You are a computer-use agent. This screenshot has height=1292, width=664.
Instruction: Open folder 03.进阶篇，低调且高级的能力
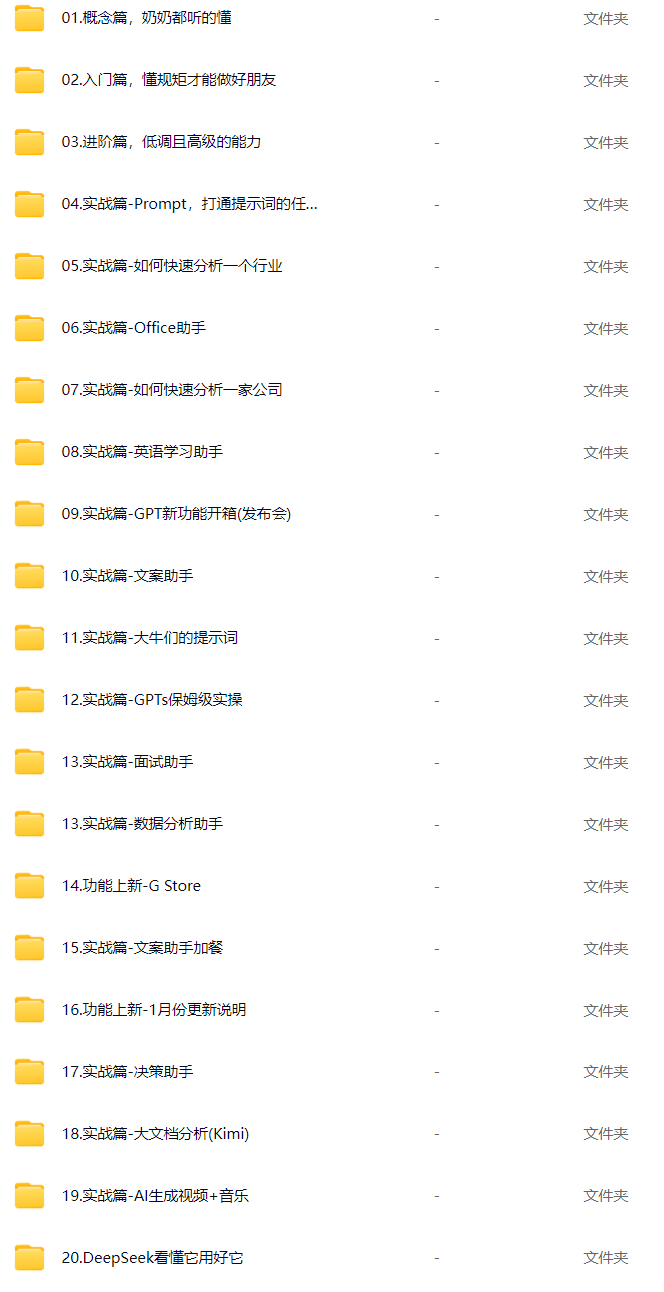[x=161, y=142]
